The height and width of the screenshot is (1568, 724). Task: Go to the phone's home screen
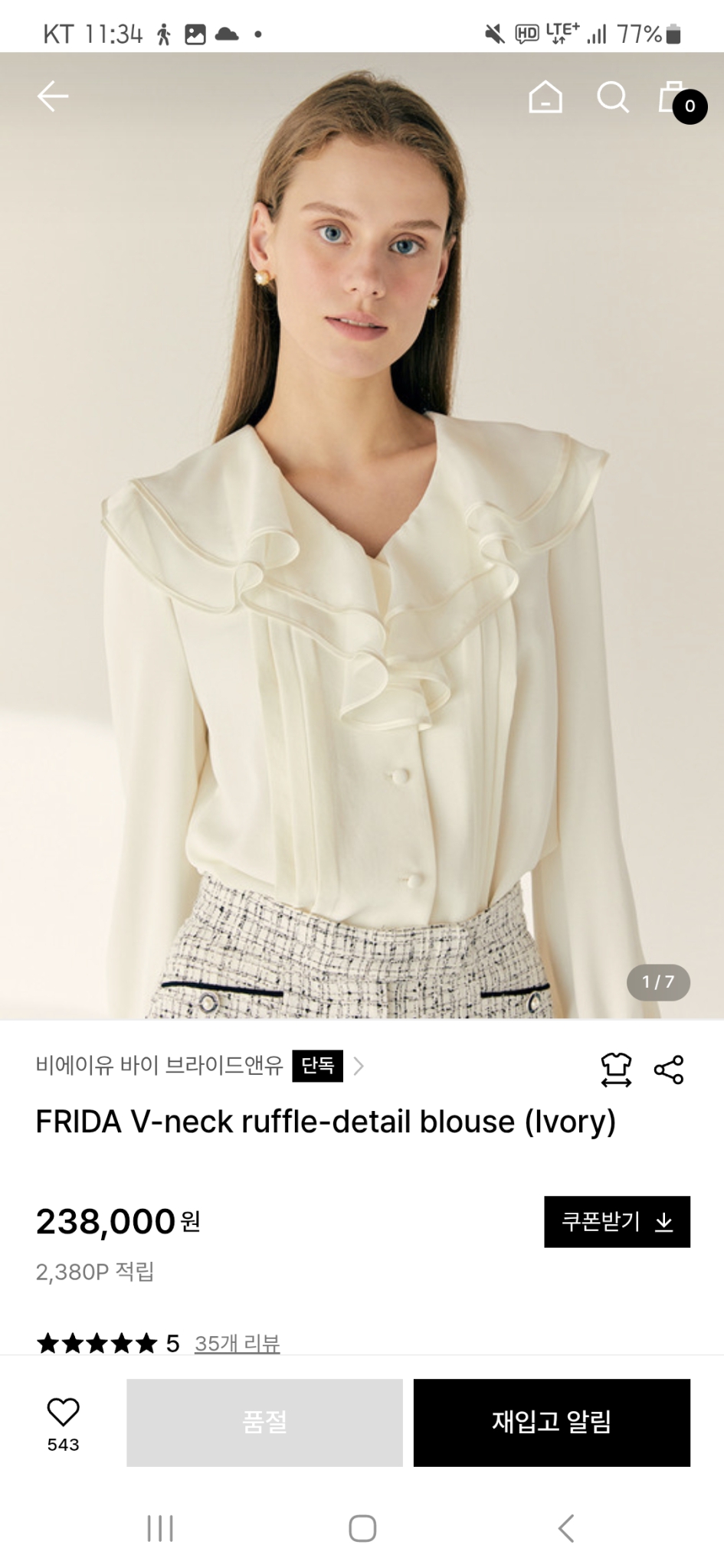[362, 1528]
